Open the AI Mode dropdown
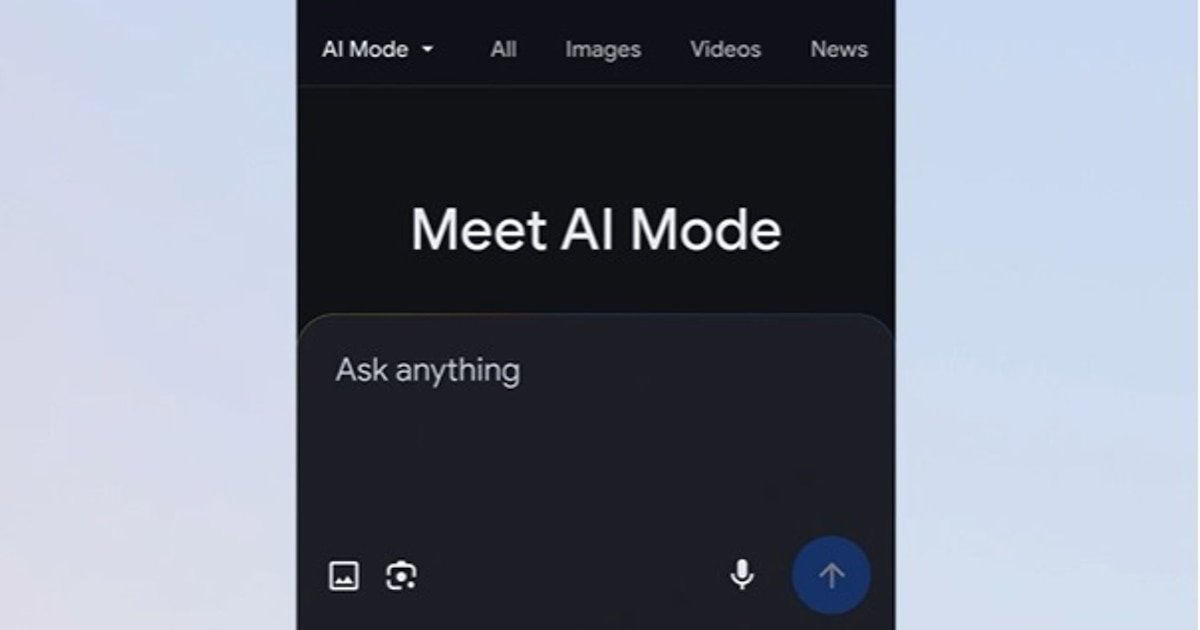The image size is (1200, 630). click(x=377, y=49)
